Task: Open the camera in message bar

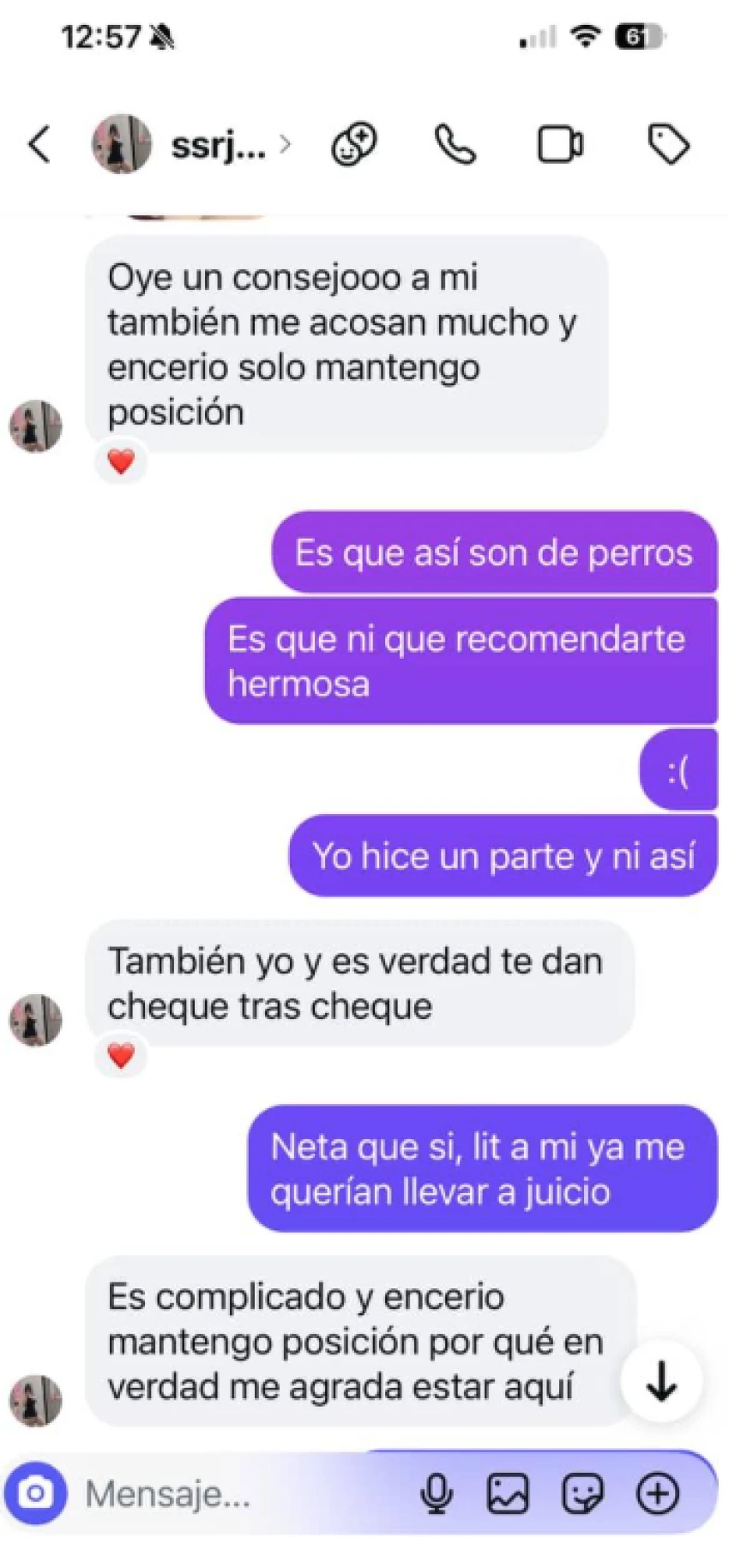Action: [x=36, y=1493]
